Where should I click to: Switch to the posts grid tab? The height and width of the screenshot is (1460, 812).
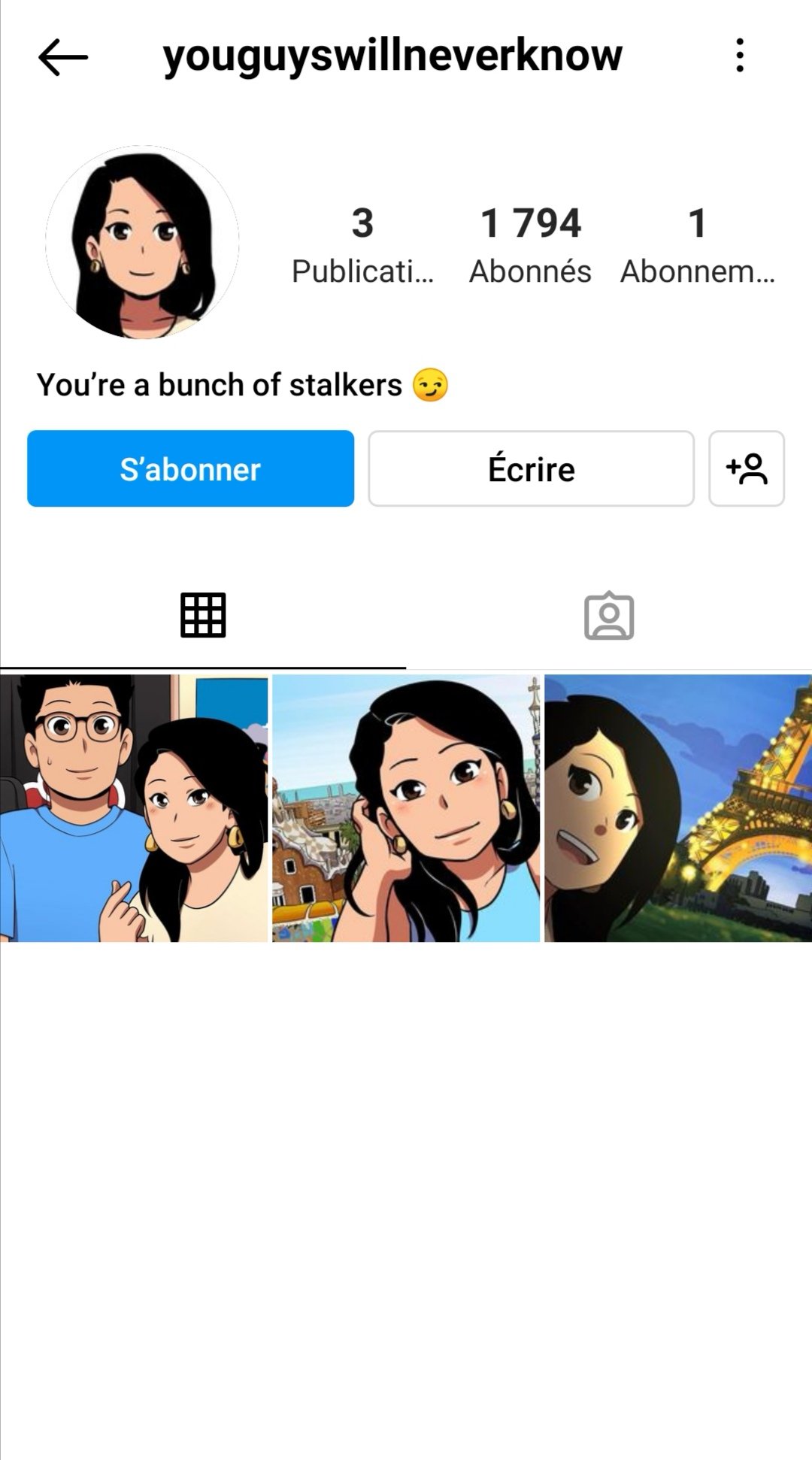click(203, 616)
